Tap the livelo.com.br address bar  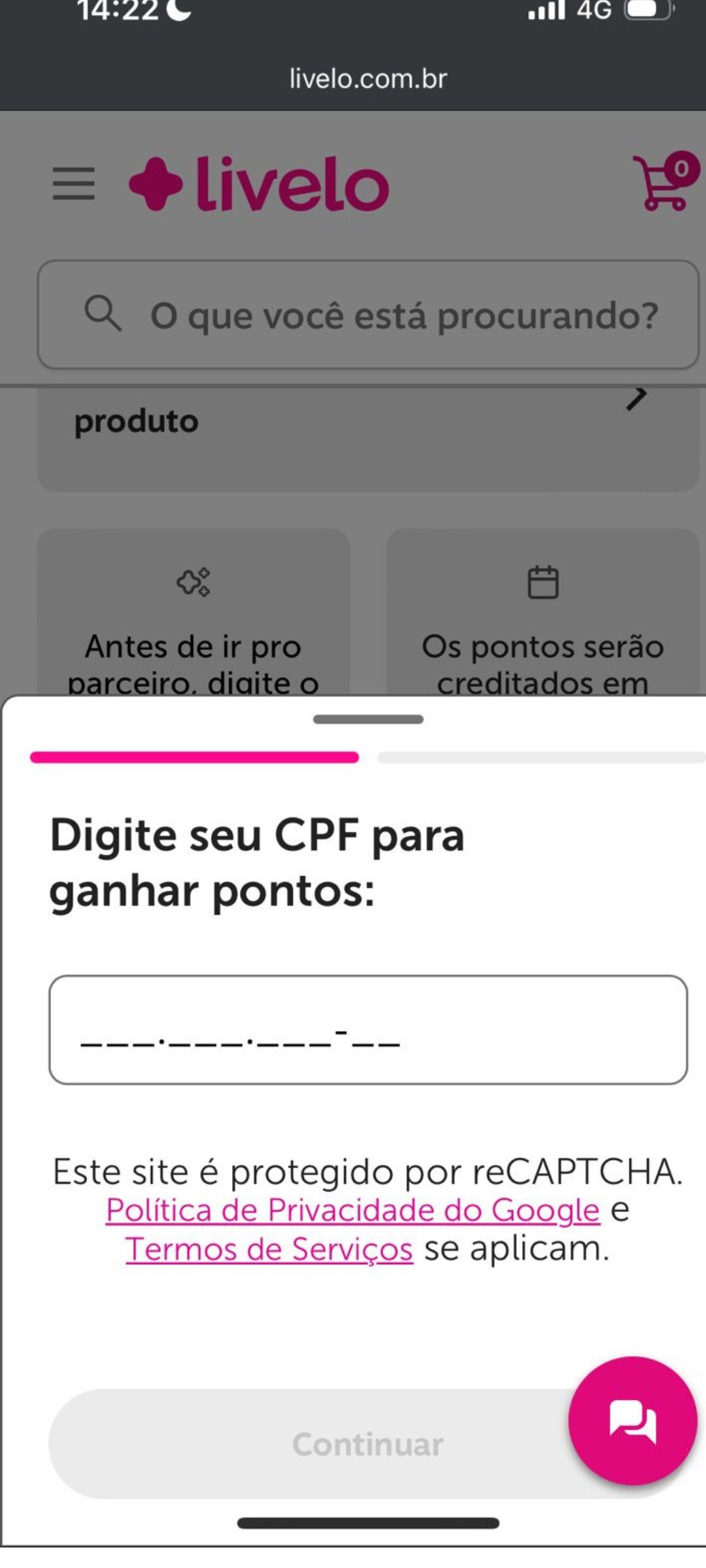click(368, 78)
